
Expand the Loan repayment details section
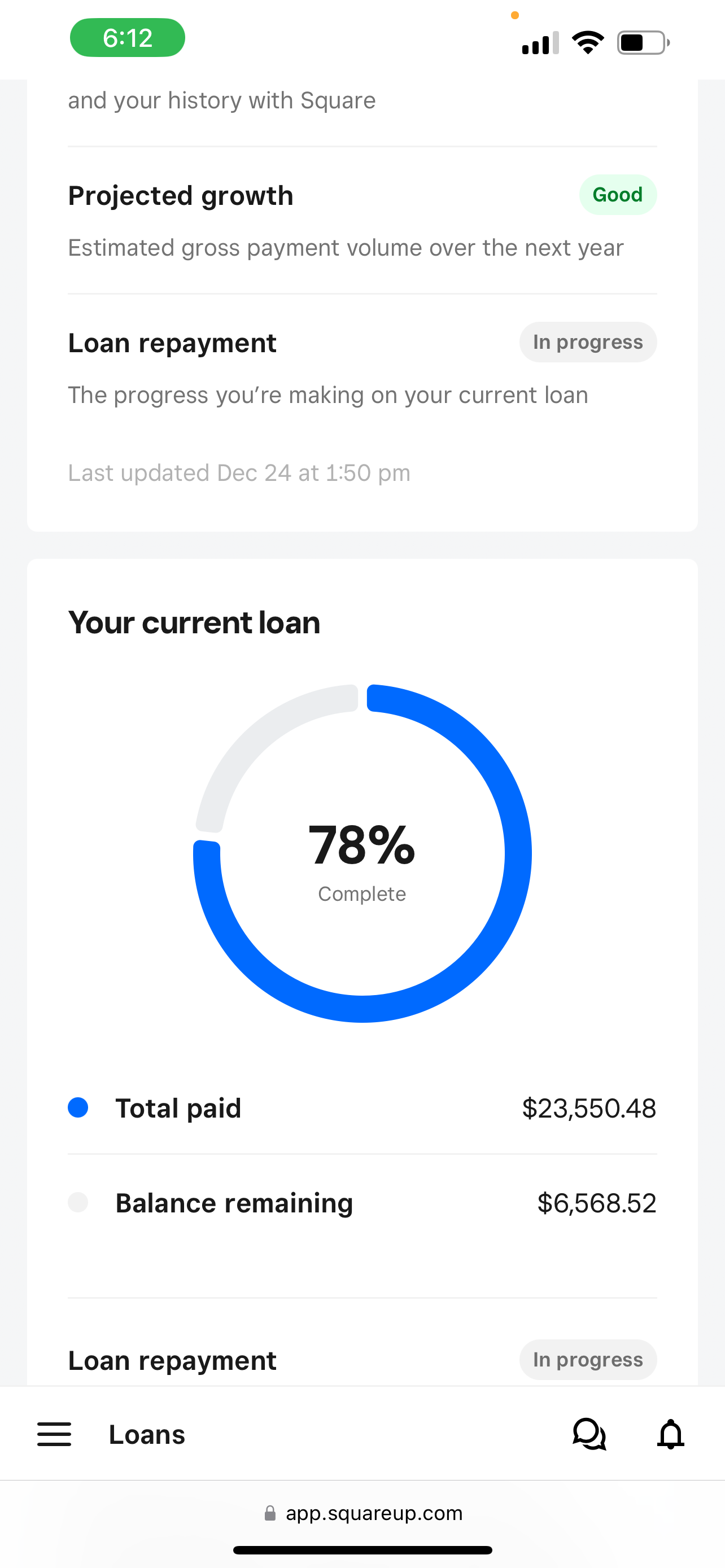point(172,342)
